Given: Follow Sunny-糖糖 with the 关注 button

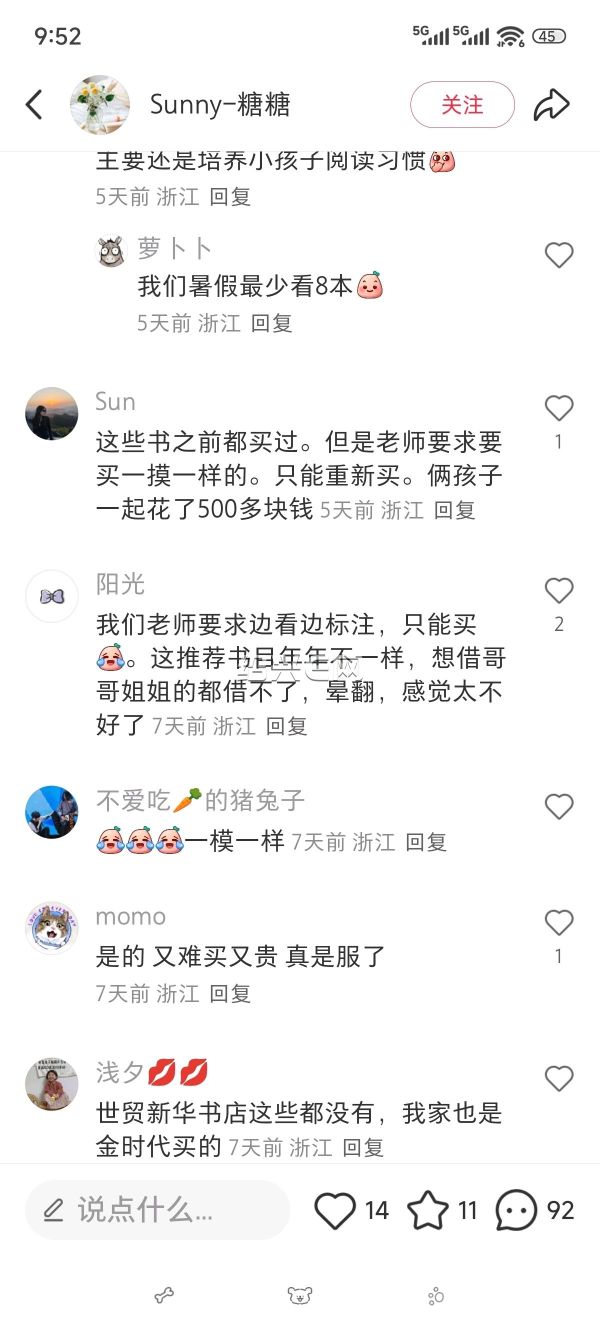Looking at the screenshot, I should [x=462, y=105].
